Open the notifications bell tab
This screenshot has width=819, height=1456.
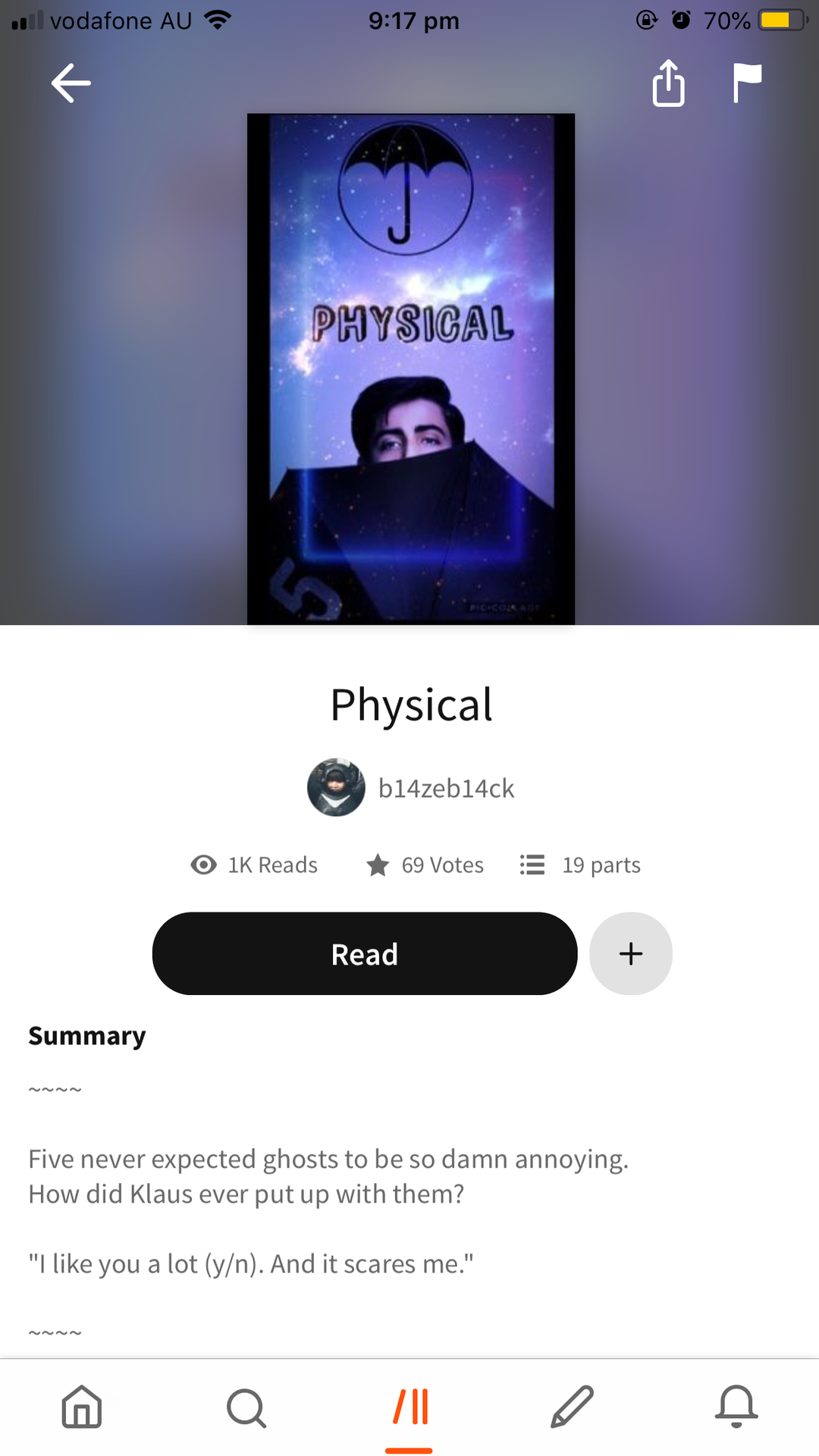point(736,1407)
